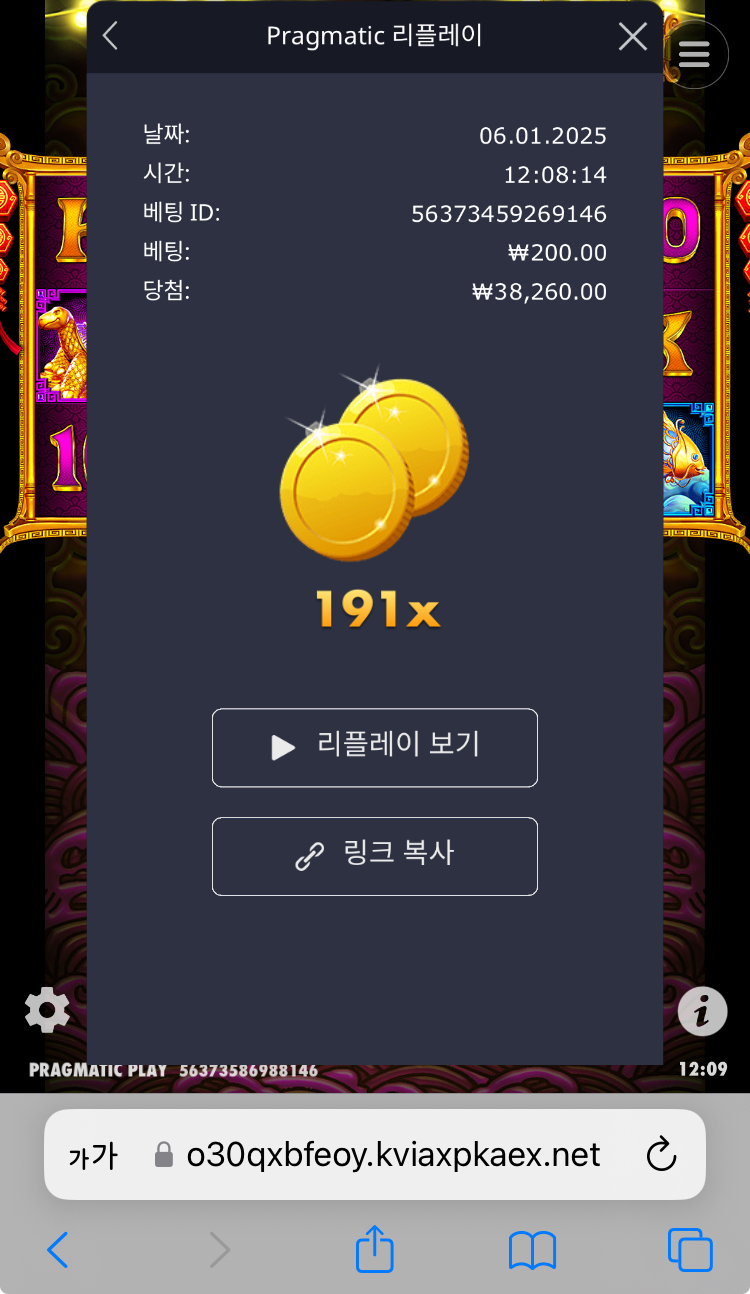Open the Safari tabs overview
This screenshot has height=1294, width=750.
point(690,1250)
